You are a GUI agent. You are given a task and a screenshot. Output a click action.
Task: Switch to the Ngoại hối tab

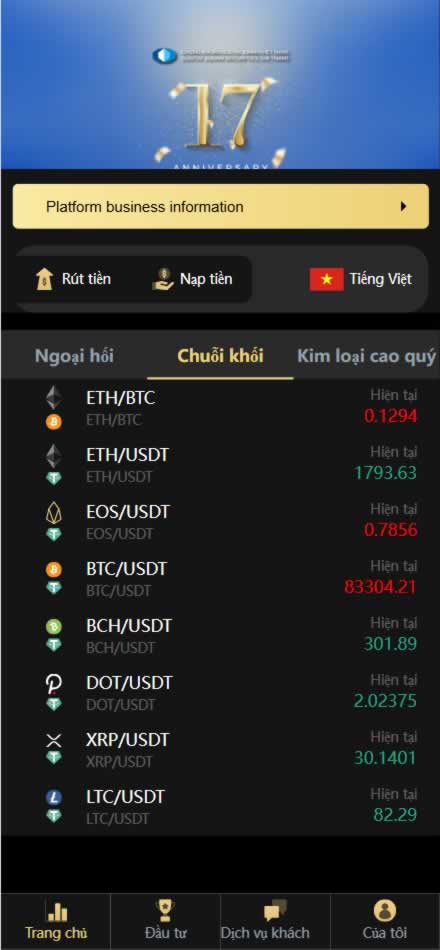pyautogui.click(x=74, y=356)
